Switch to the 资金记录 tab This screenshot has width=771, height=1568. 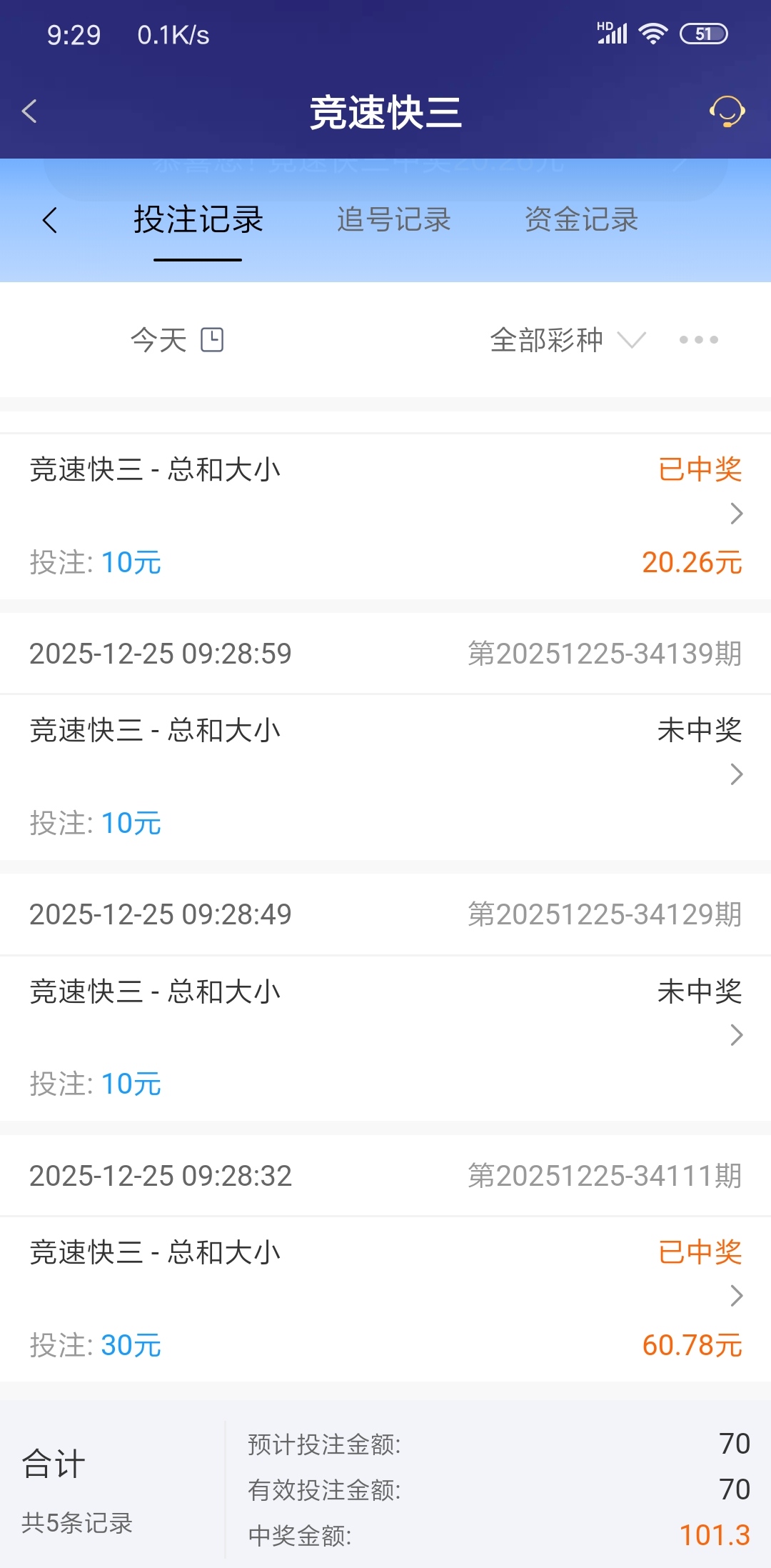[x=581, y=220]
